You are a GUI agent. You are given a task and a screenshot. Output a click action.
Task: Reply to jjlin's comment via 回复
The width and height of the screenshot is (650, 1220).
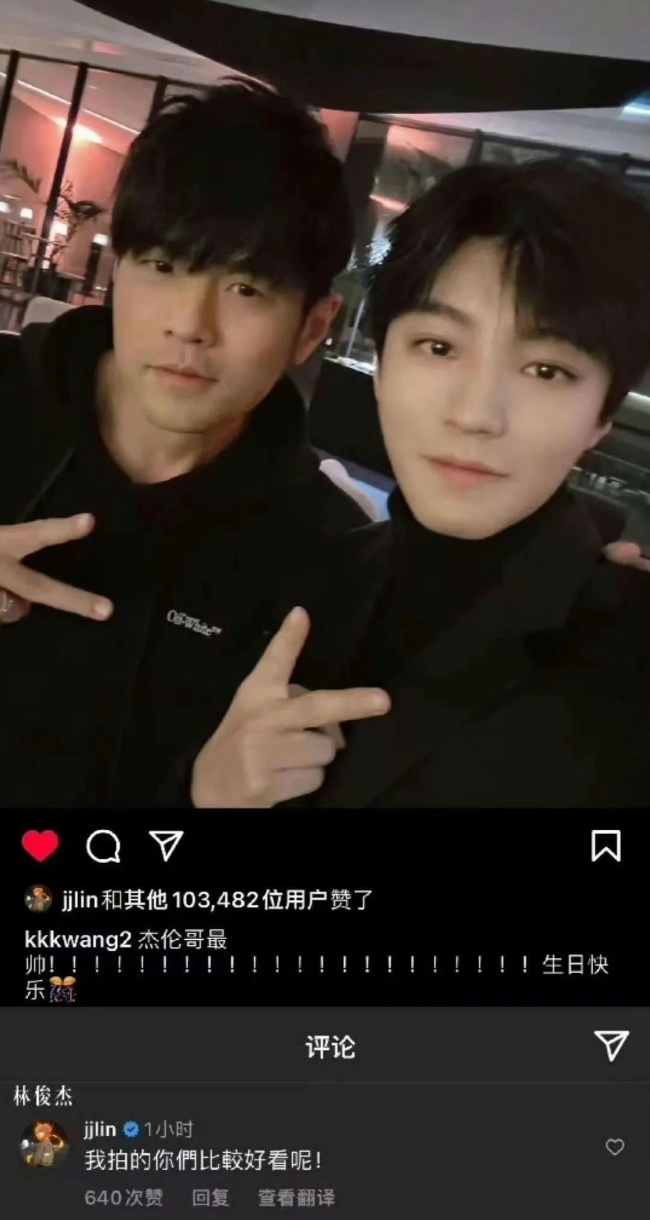pyautogui.click(x=210, y=1197)
